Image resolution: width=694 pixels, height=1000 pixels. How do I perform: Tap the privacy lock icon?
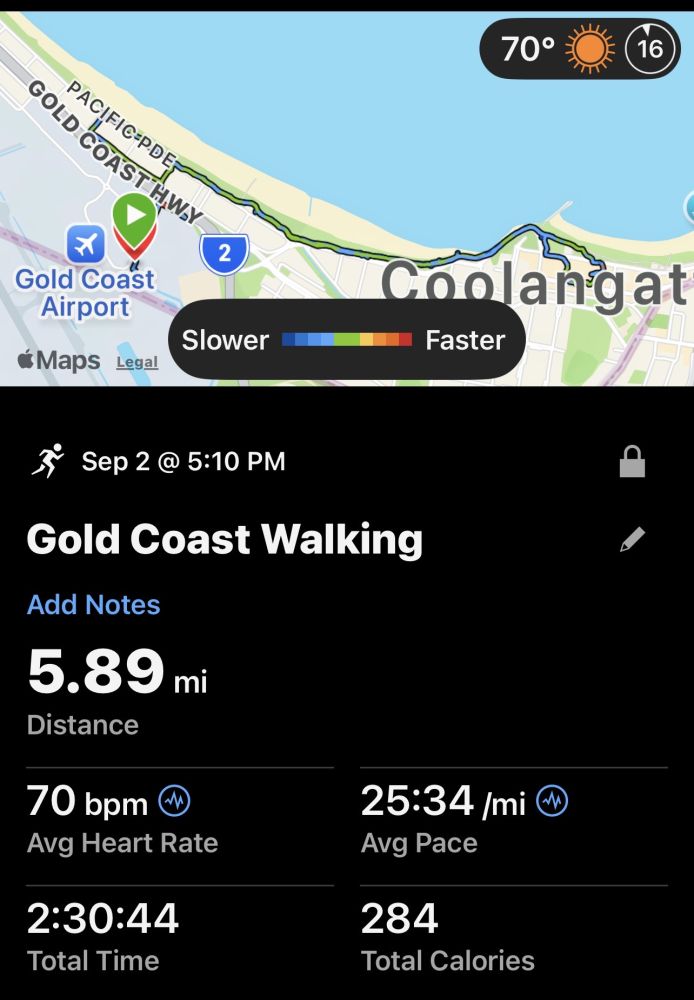tap(632, 462)
